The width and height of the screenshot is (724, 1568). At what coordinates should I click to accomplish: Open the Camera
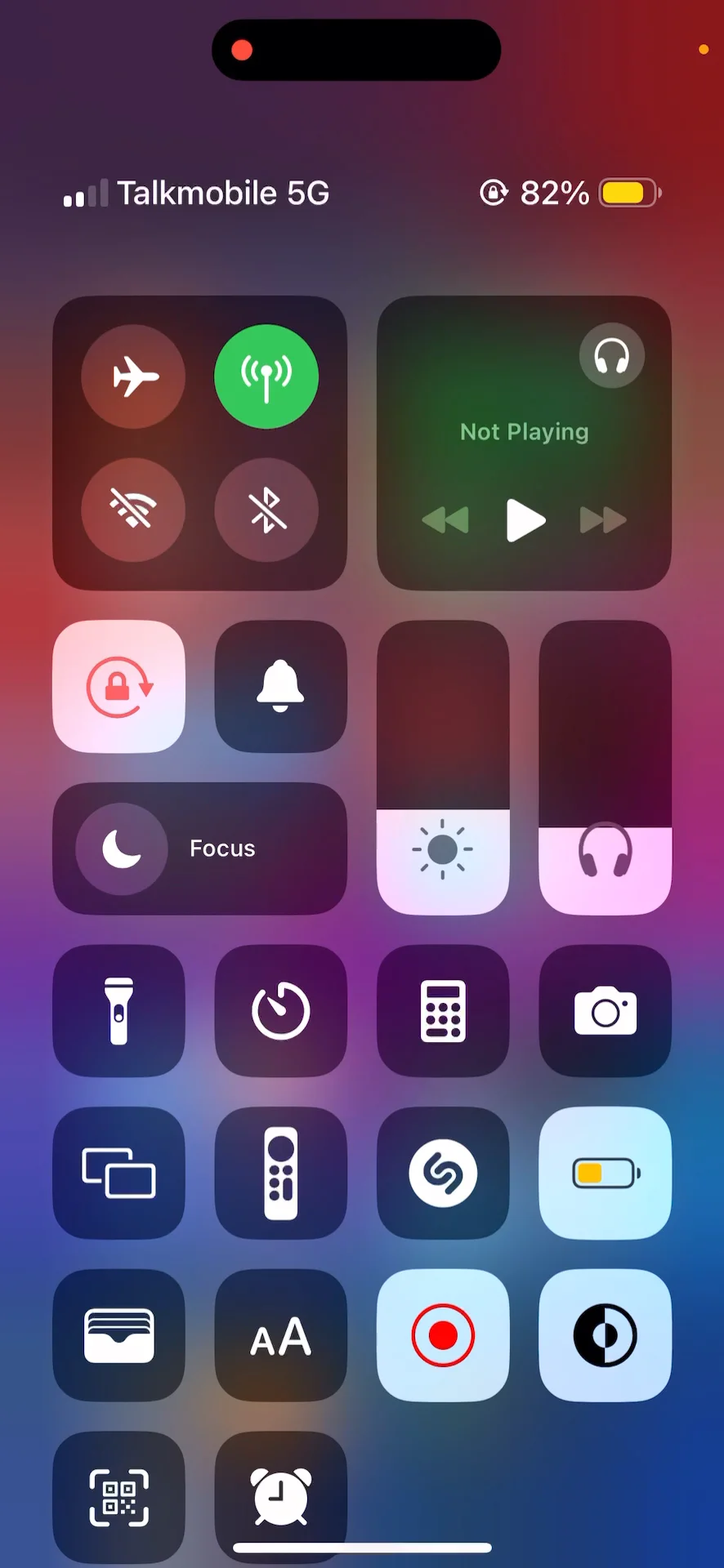[605, 1010]
